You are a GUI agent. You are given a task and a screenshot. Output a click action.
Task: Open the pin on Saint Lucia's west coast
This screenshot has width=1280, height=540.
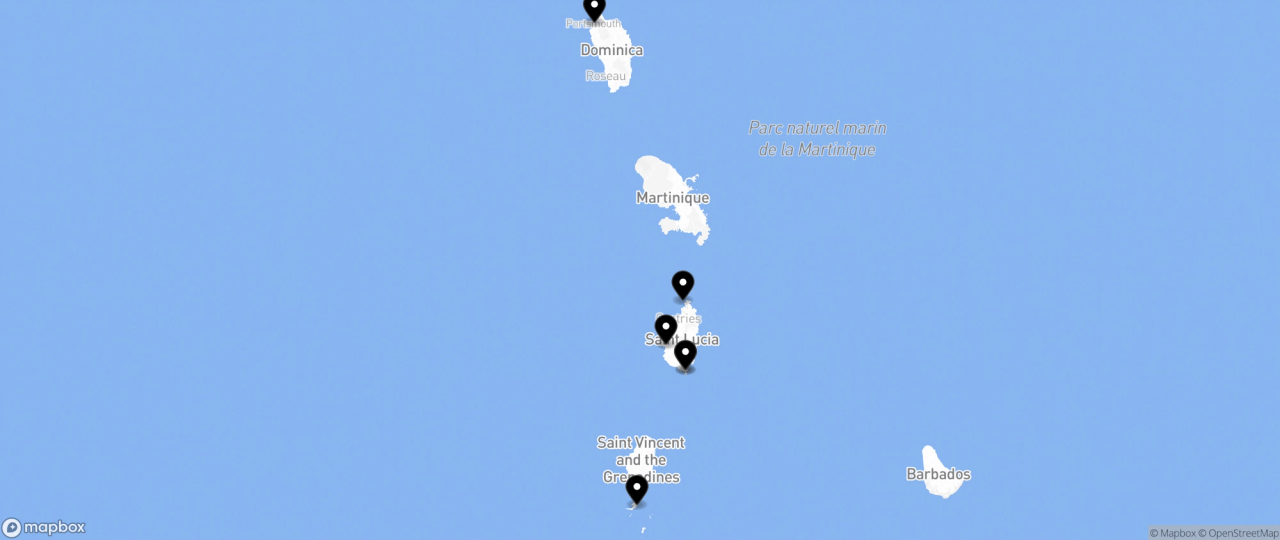666,327
